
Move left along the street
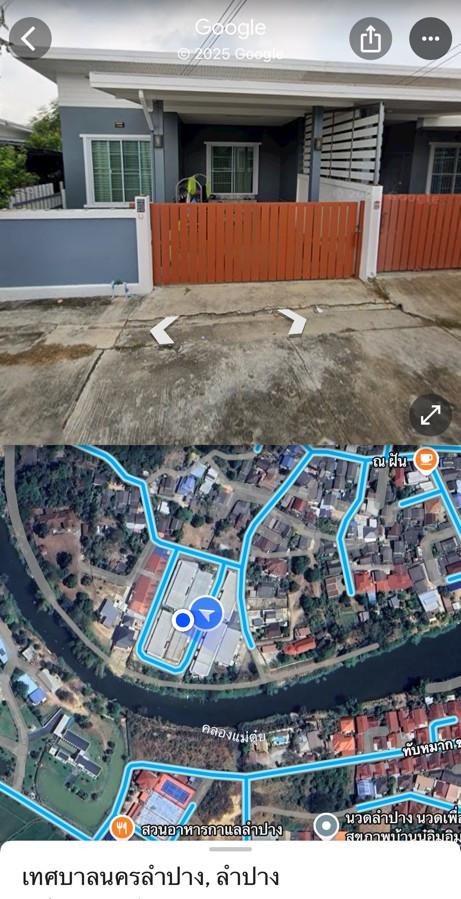click(163, 331)
